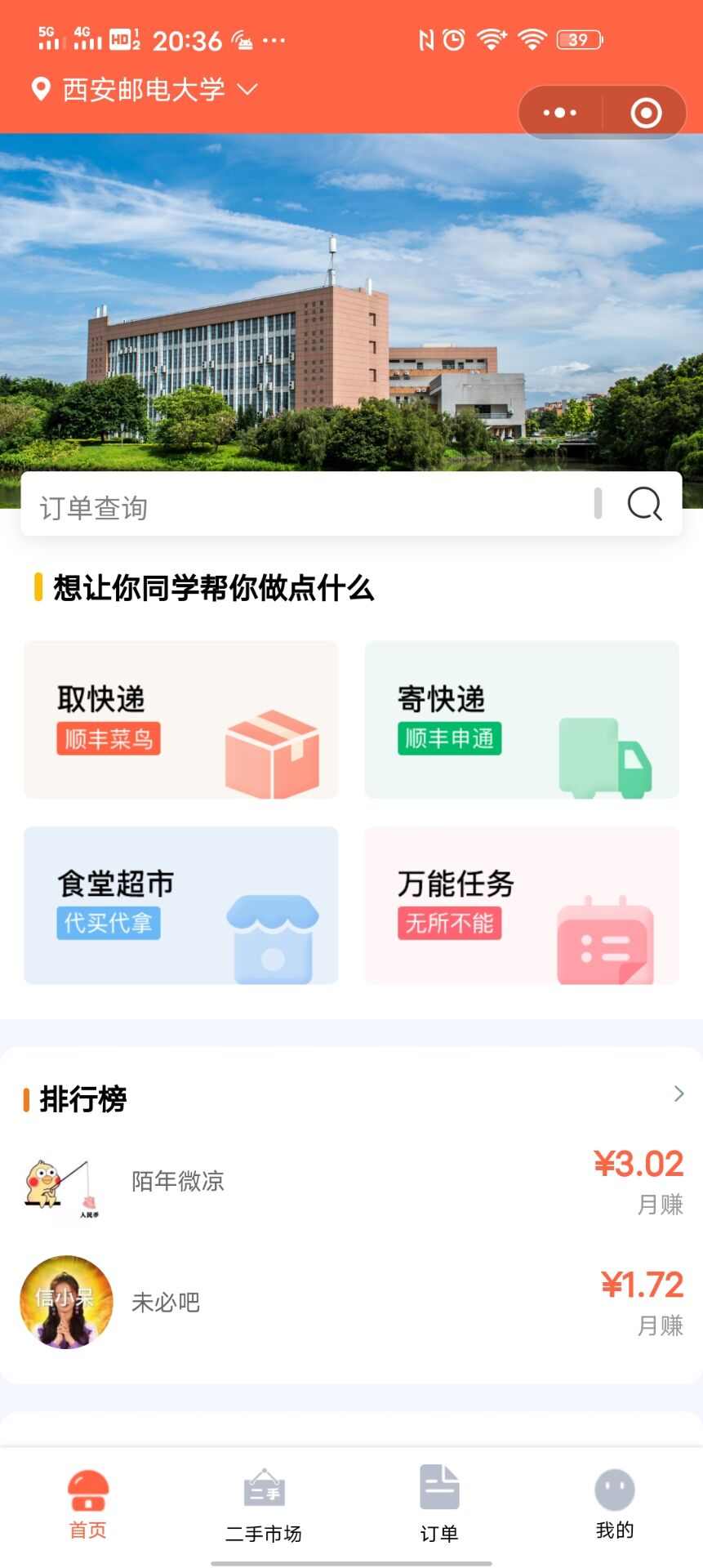Tap the location pin before 西安邮电大学
Screen dimensions: 703x1568
pyautogui.click(x=41, y=89)
